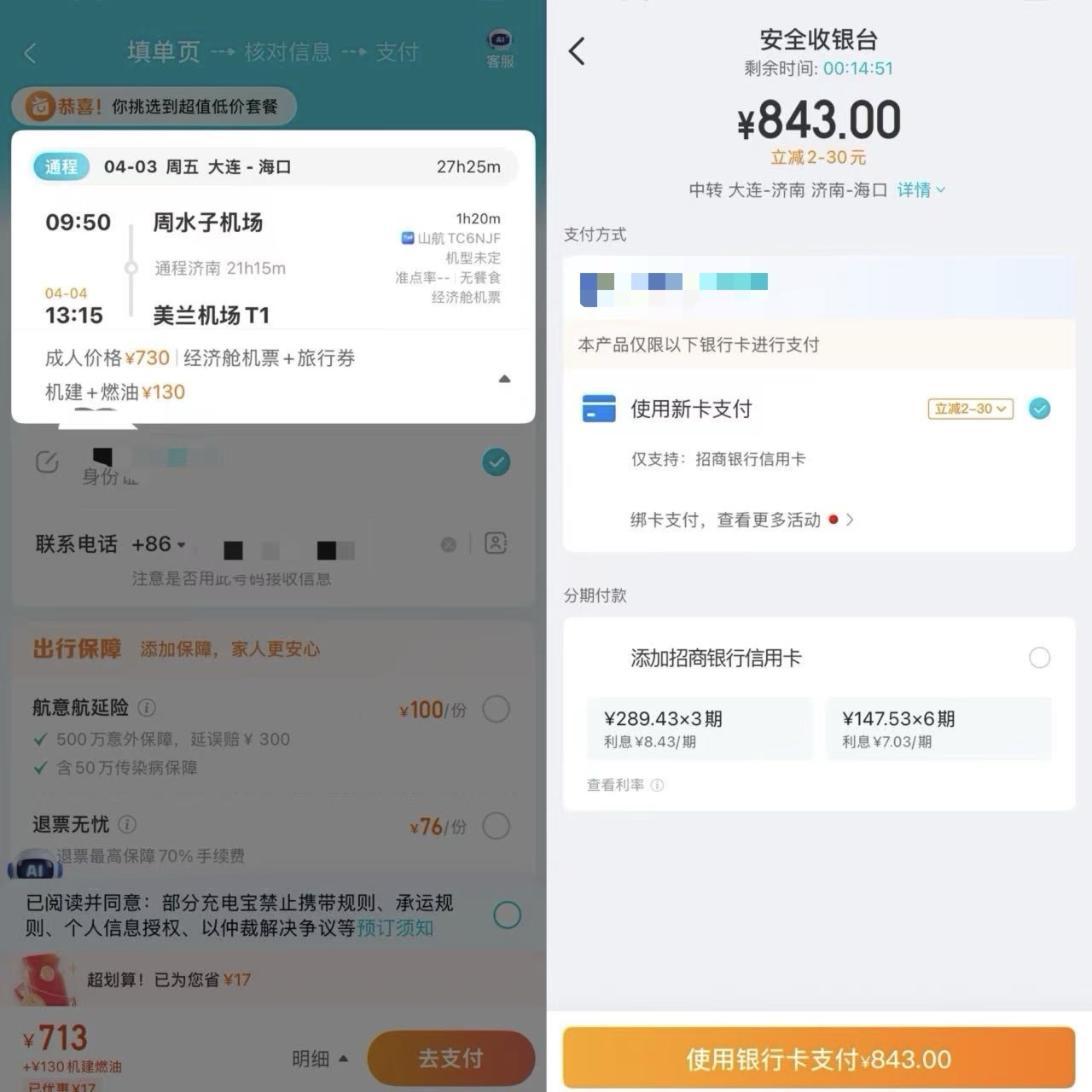Go back from the 安全收银台 page
The height and width of the screenshot is (1092, 1092).
tap(578, 51)
